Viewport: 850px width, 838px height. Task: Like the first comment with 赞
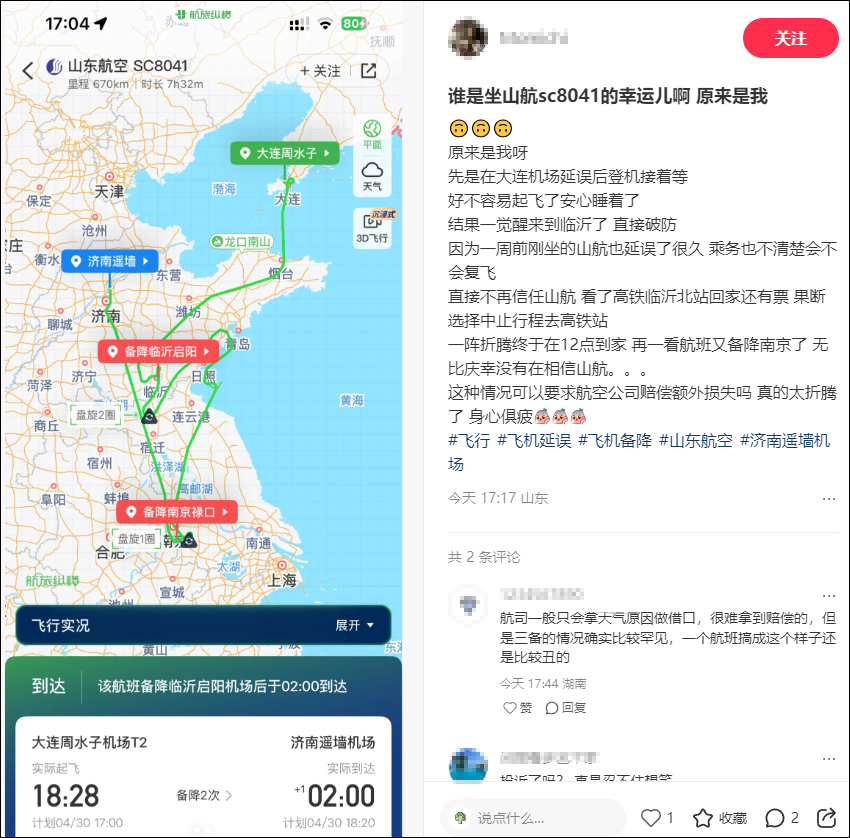(518, 707)
